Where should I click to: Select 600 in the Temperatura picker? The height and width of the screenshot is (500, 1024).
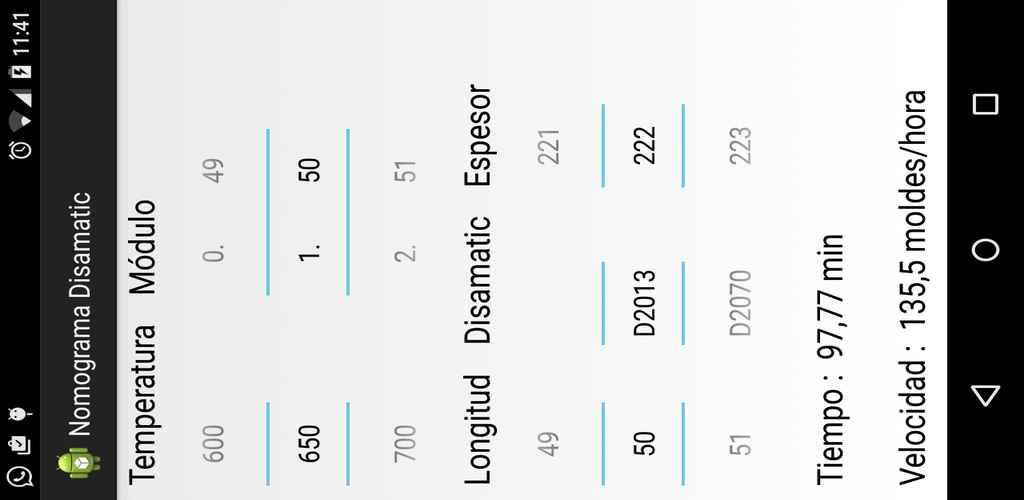[212, 444]
